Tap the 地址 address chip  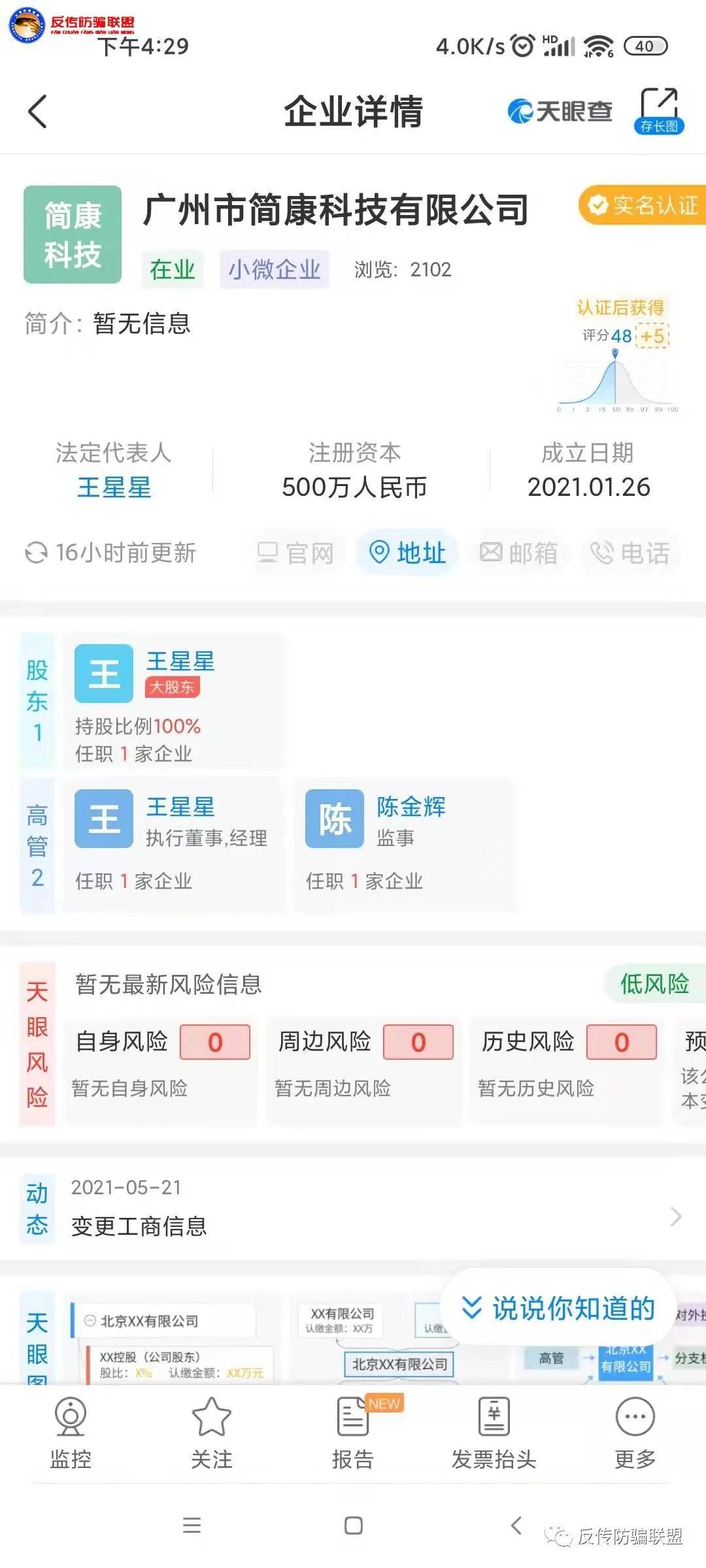click(x=407, y=553)
